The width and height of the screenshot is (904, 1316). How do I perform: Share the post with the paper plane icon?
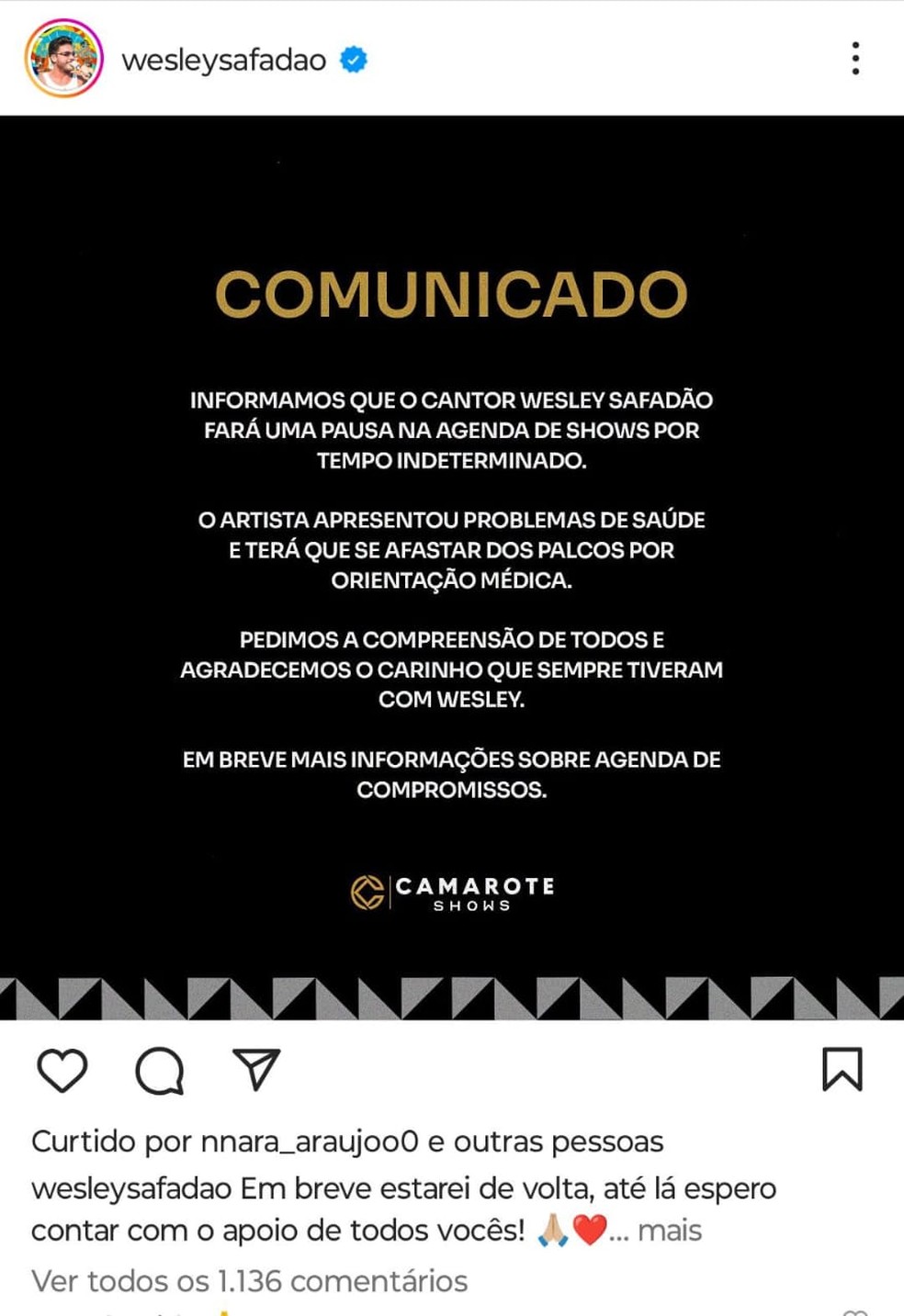click(x=258, y=1068)
